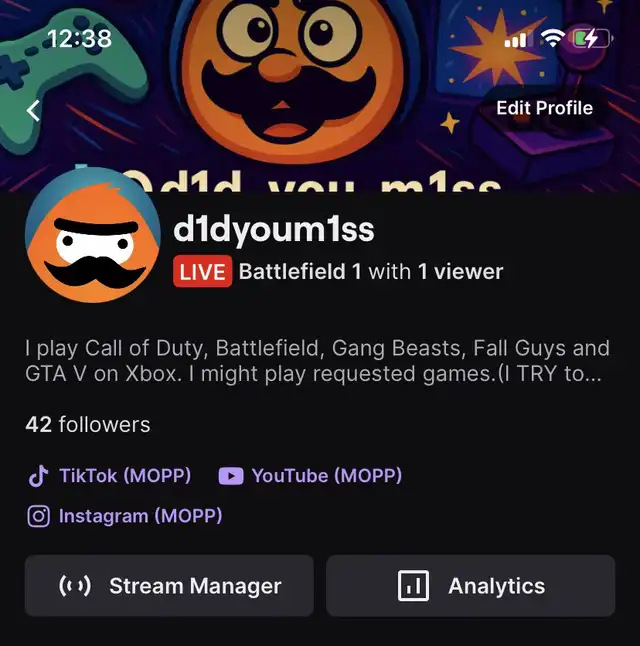Screen dimensions: 640x646
Task: Open Stream Manager
Action: click(x=169, y=586)
